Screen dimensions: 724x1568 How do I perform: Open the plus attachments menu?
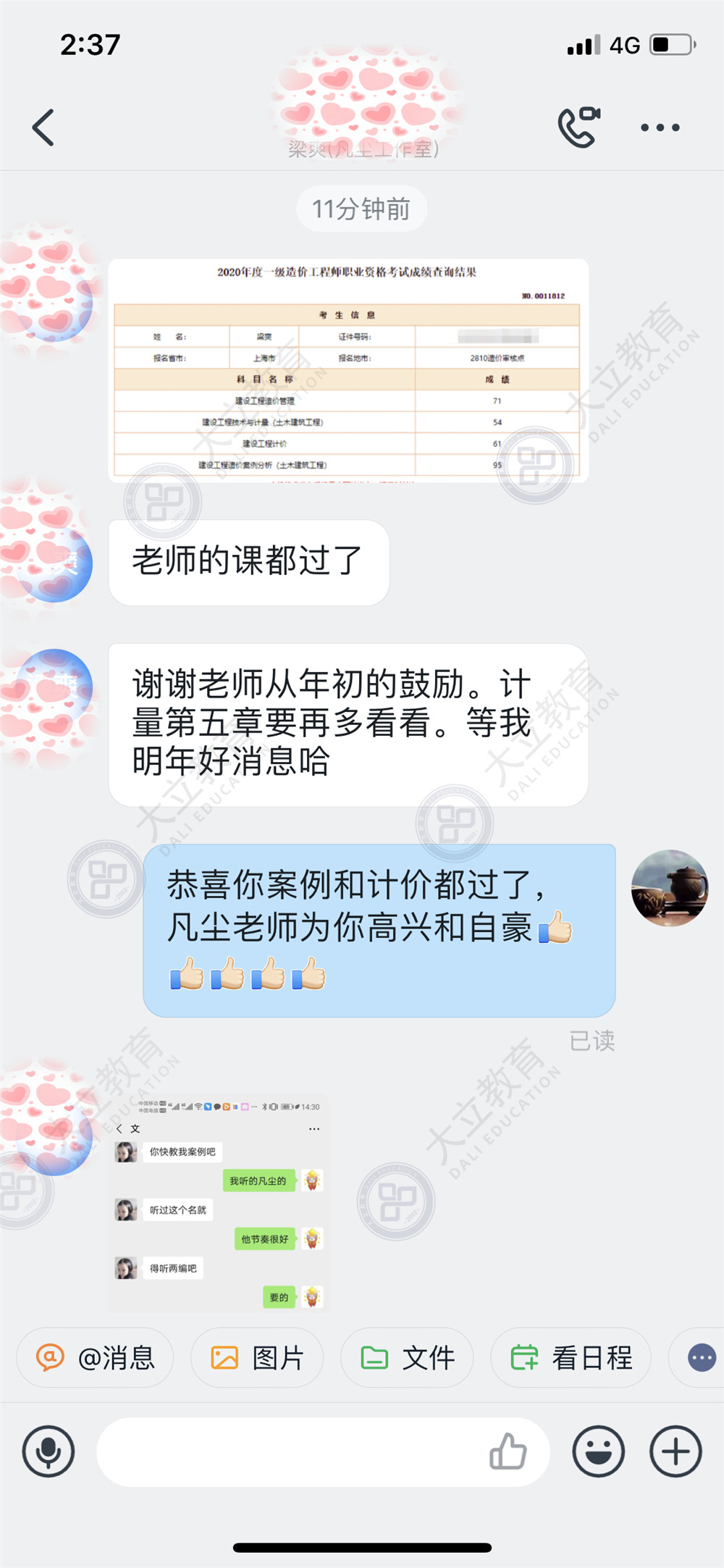pyautogui.click(x=675, y=1451)
